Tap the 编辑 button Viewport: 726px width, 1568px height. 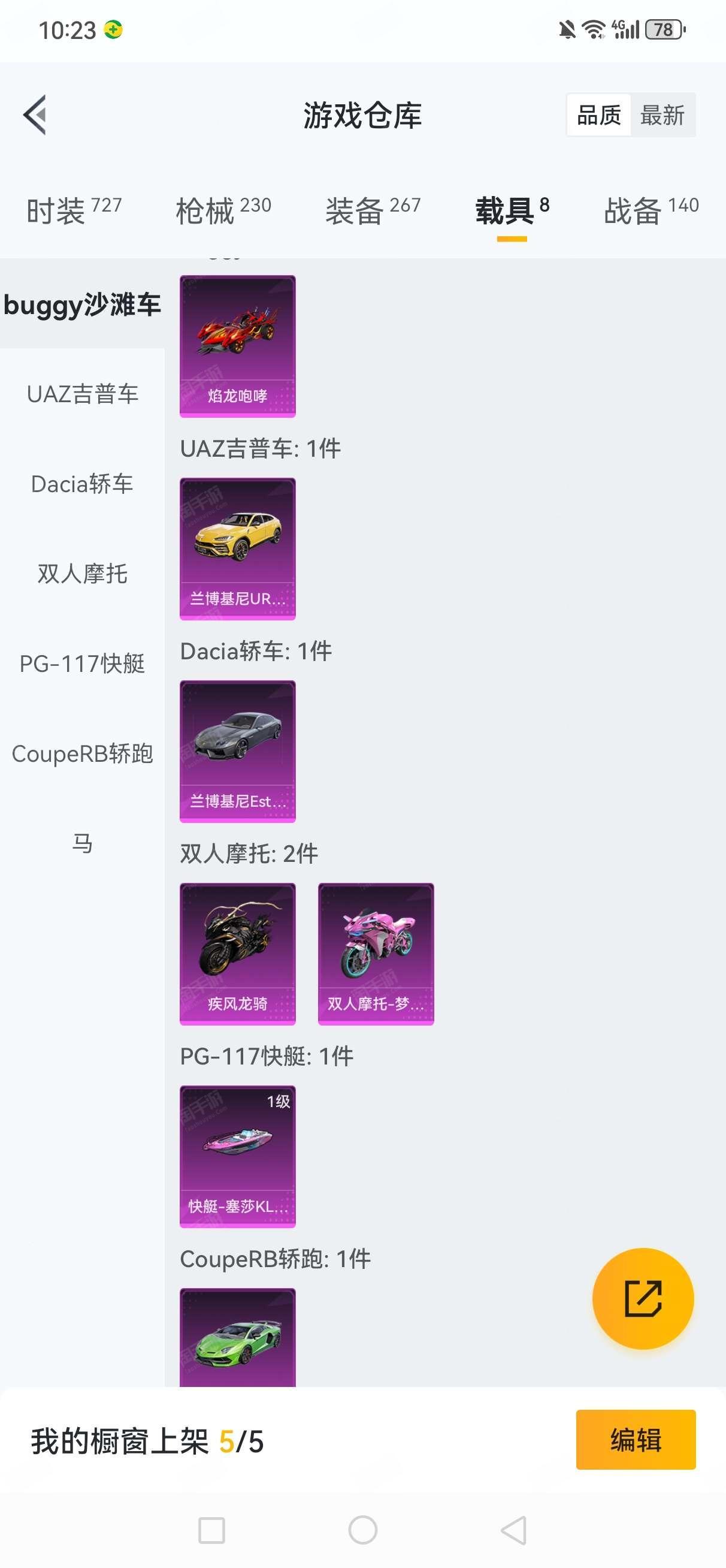click(x=636, y=1440)
